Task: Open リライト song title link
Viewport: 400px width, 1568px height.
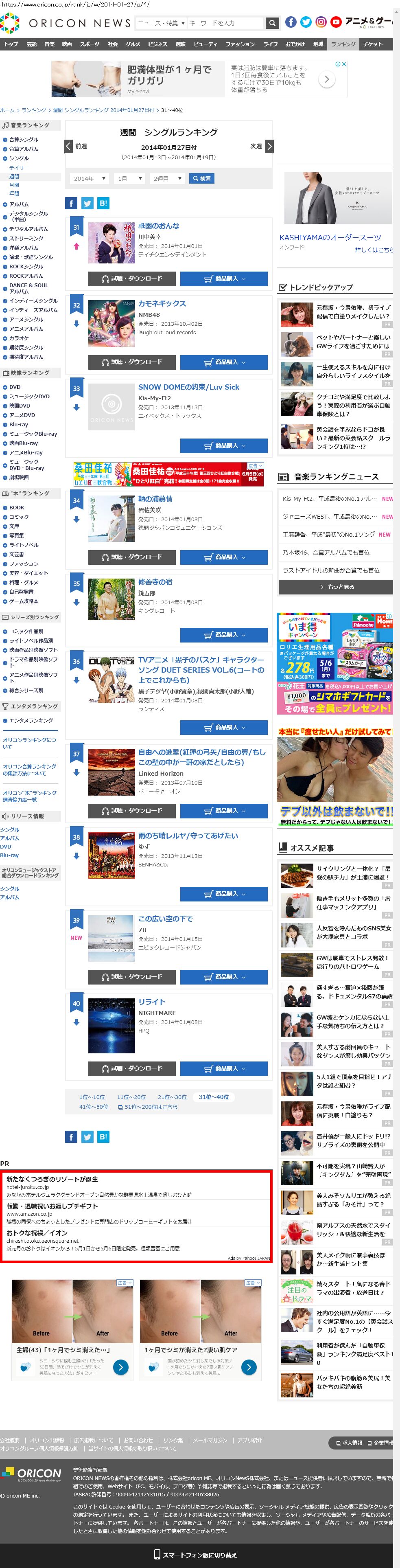Action: (x=151, y=1002)
